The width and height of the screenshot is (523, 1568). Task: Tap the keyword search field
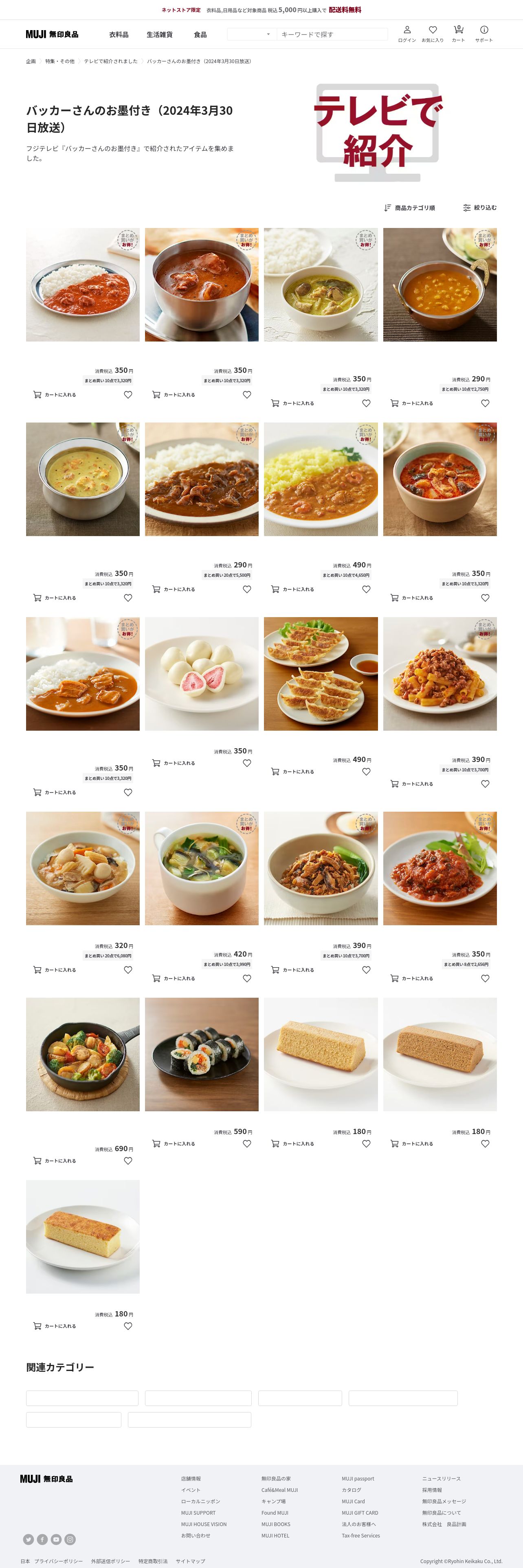[332, 34]
